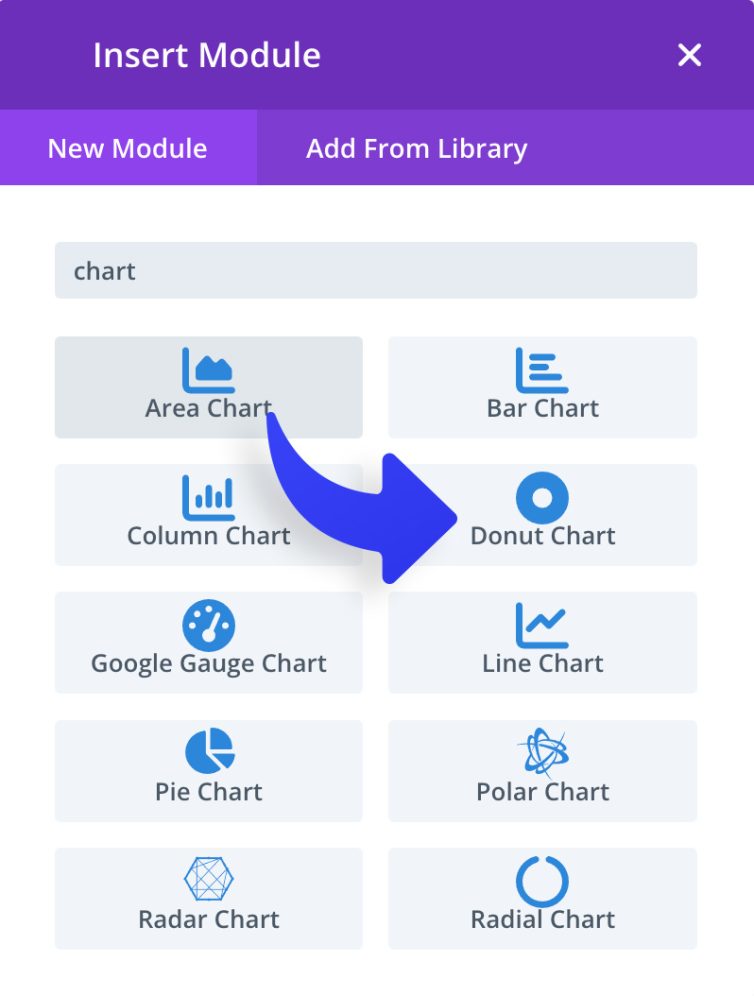Image resolution: width=754 pixels, height=996 pixels.
Task: Choose the Radial Chart module
Action: pyautogui.click(x=542, y=899)
